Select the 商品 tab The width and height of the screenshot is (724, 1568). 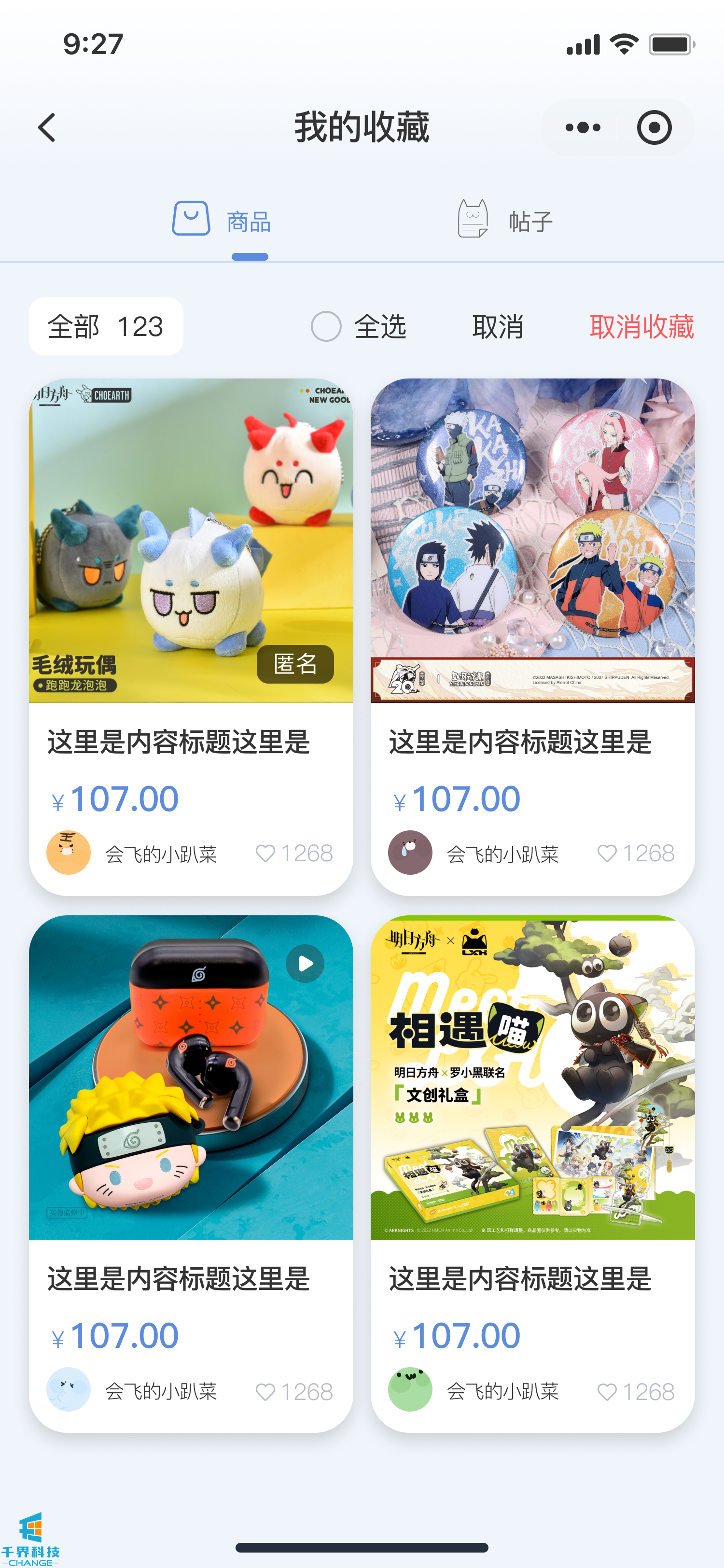[222, 220]
